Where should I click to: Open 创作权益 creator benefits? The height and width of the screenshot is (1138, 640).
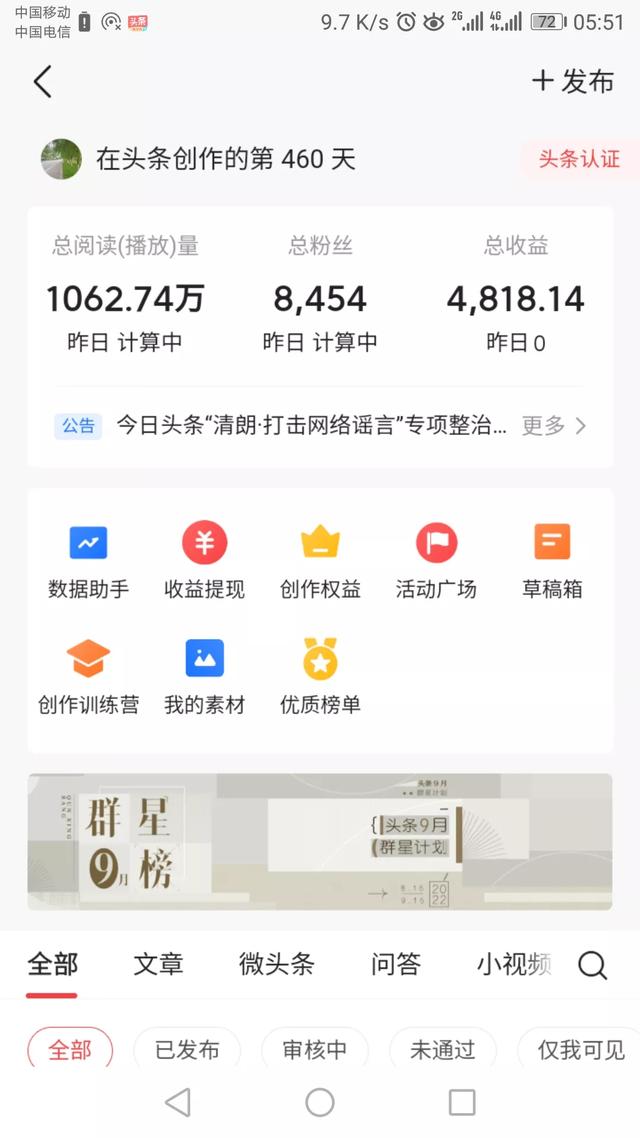pos(320,561)
